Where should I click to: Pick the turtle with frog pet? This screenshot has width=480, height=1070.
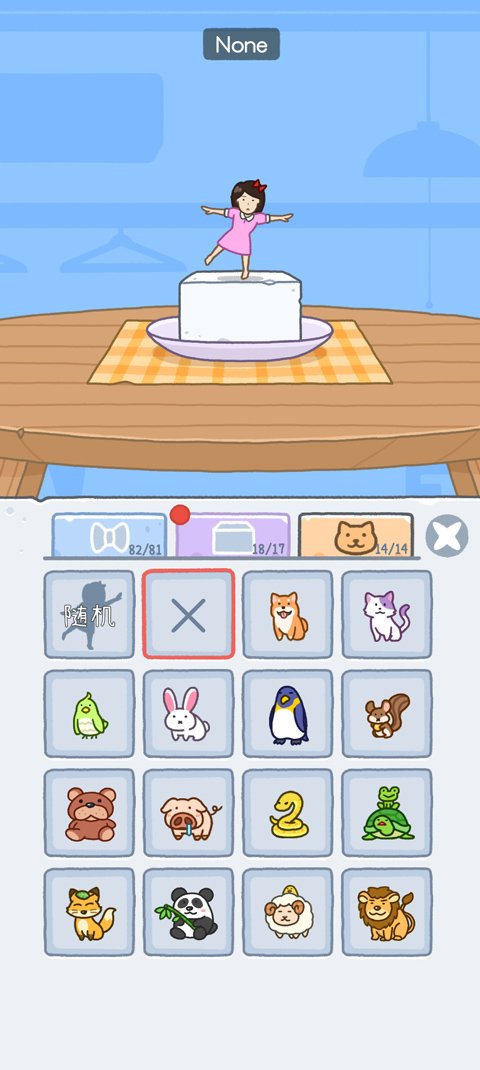(386, 813)
